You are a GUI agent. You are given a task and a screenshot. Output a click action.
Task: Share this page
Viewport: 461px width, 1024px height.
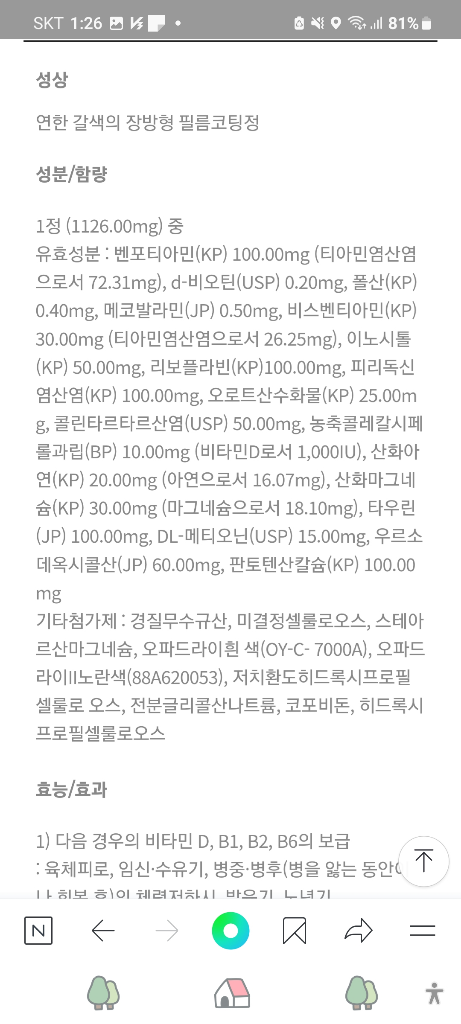(x=358, y=931)
